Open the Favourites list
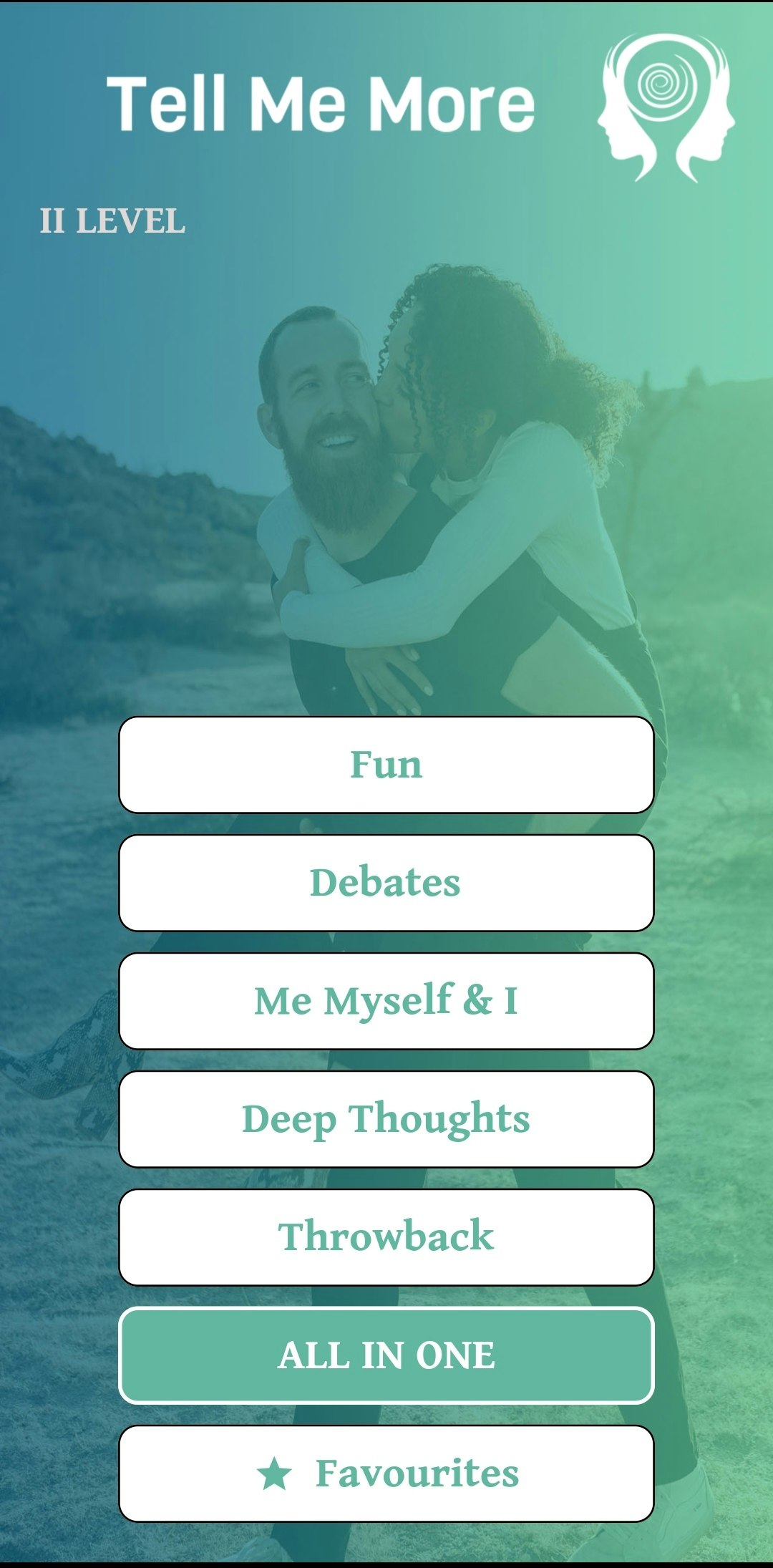The image size is (773, 1568). (386, 1473)
